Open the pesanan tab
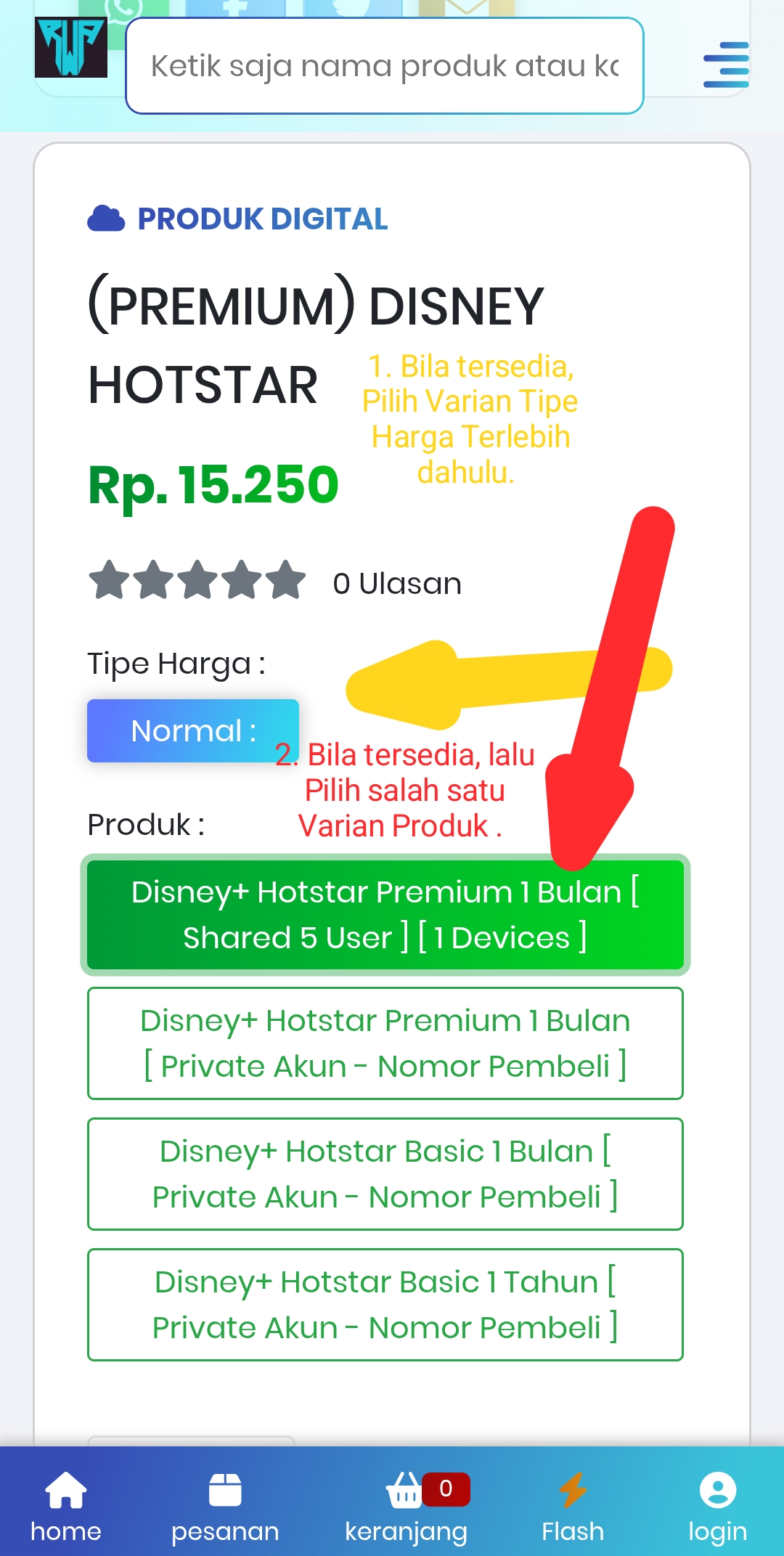This screenshot has width=784, height=1556. coord(225,1506)
